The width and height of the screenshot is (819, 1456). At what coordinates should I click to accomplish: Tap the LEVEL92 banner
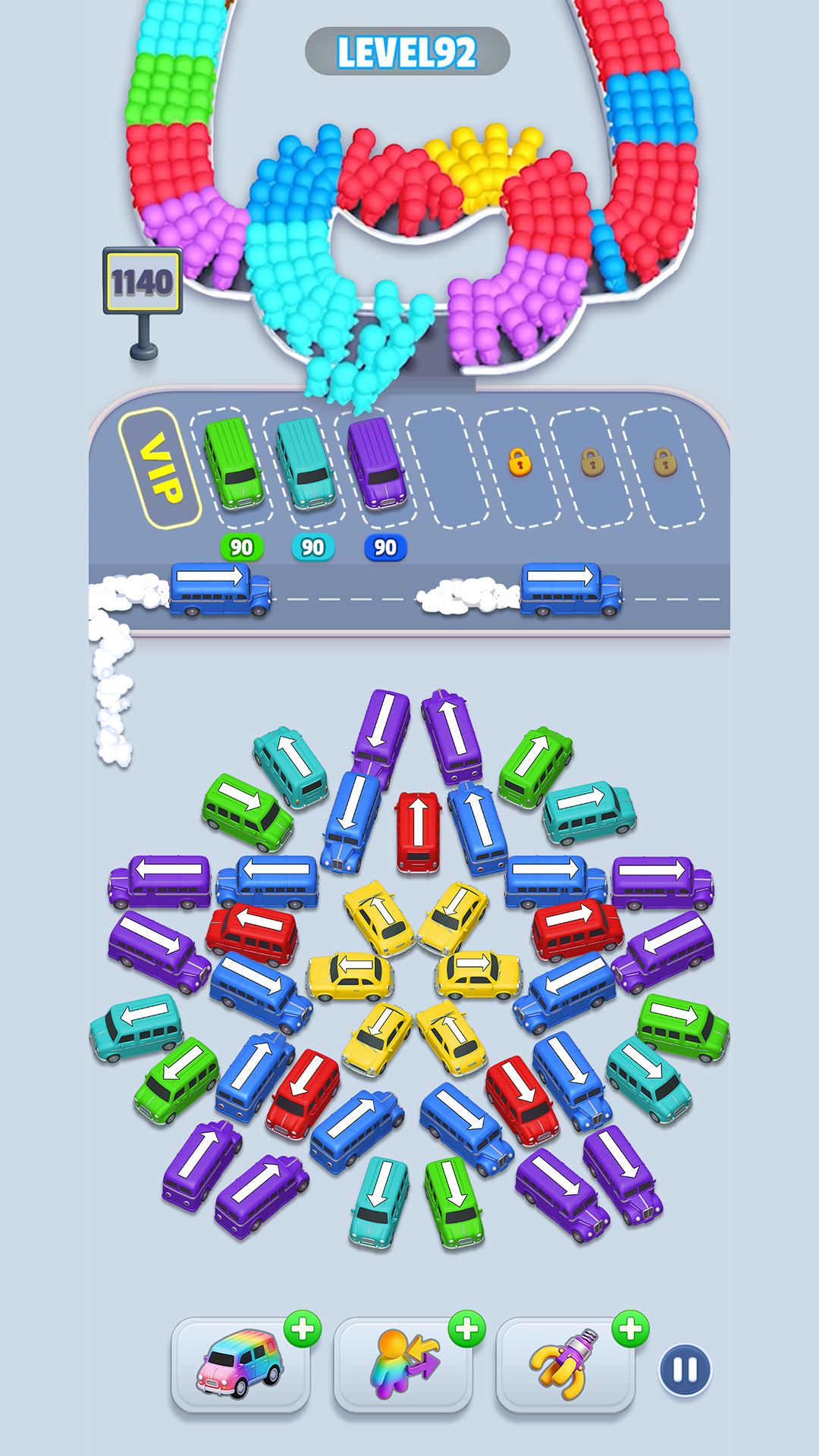pos(409,52)
